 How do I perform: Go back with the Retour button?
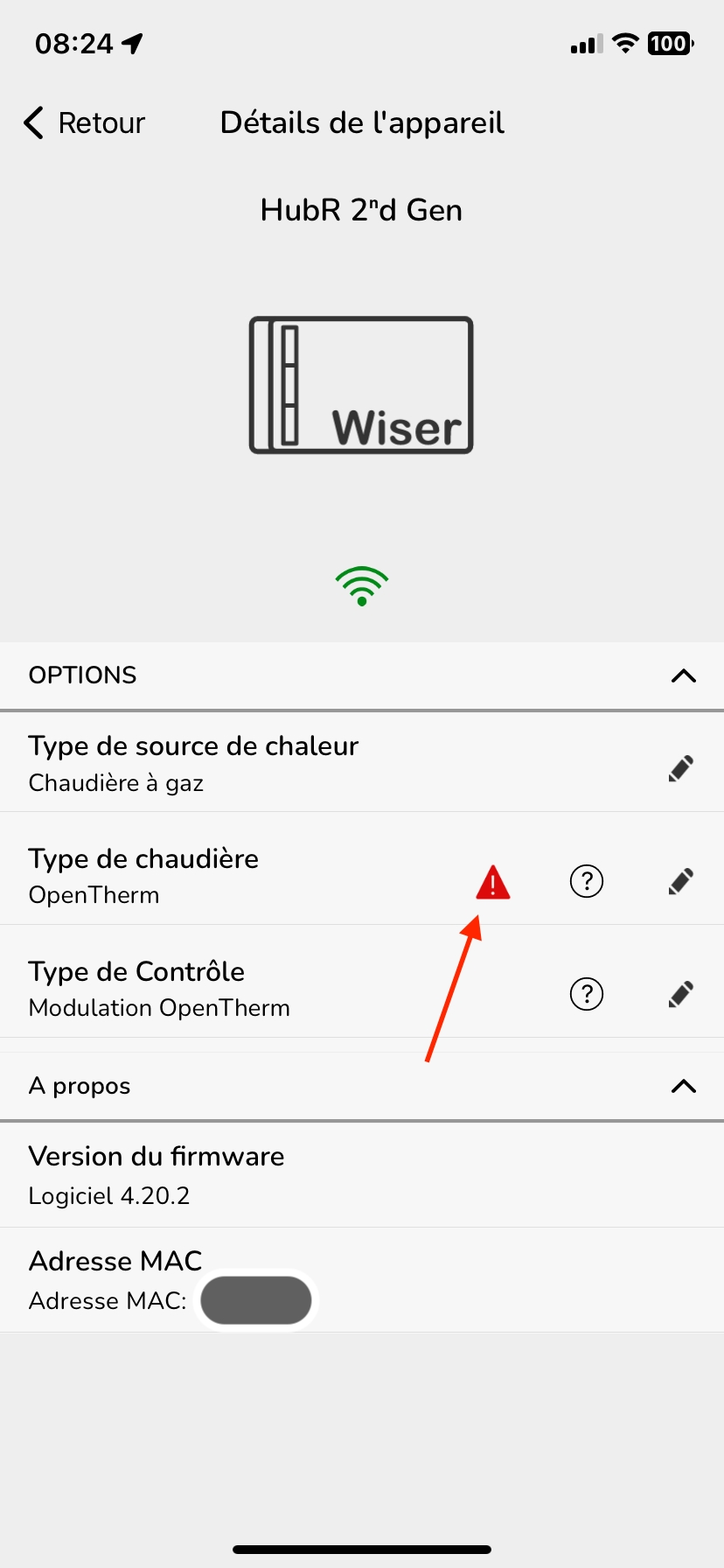pyautogui.click(x=84, y=123)
